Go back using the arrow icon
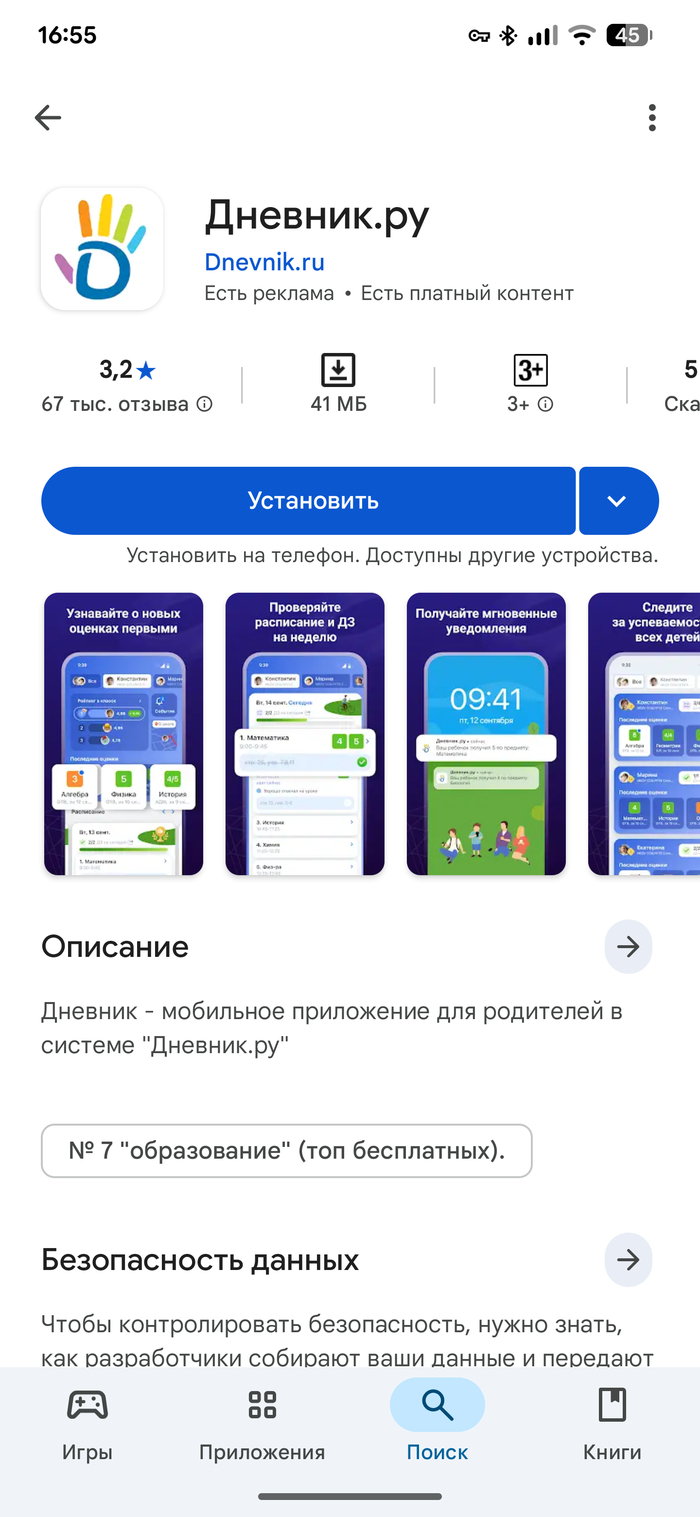 48,118
